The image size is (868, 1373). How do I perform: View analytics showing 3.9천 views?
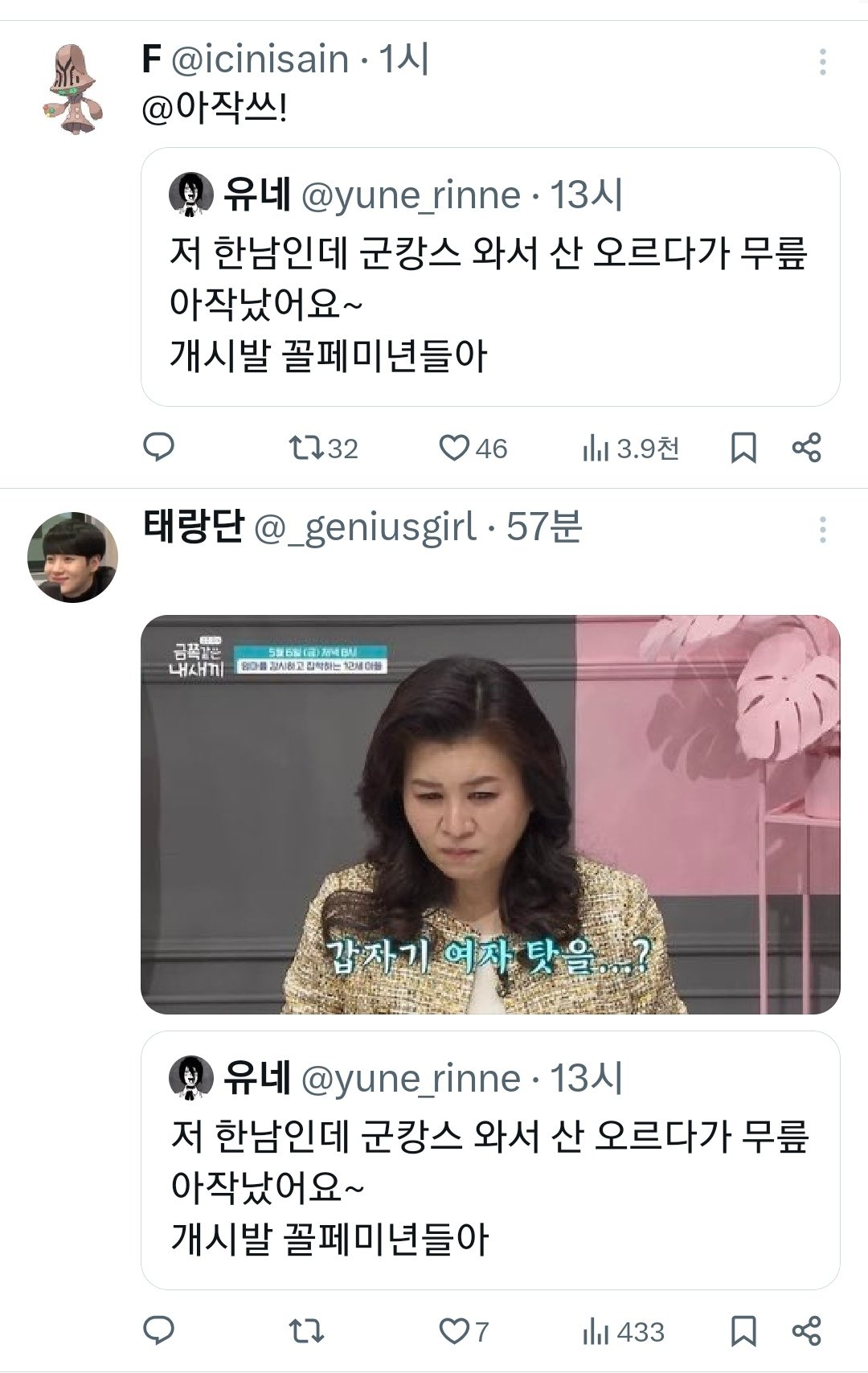pos(631,449)
